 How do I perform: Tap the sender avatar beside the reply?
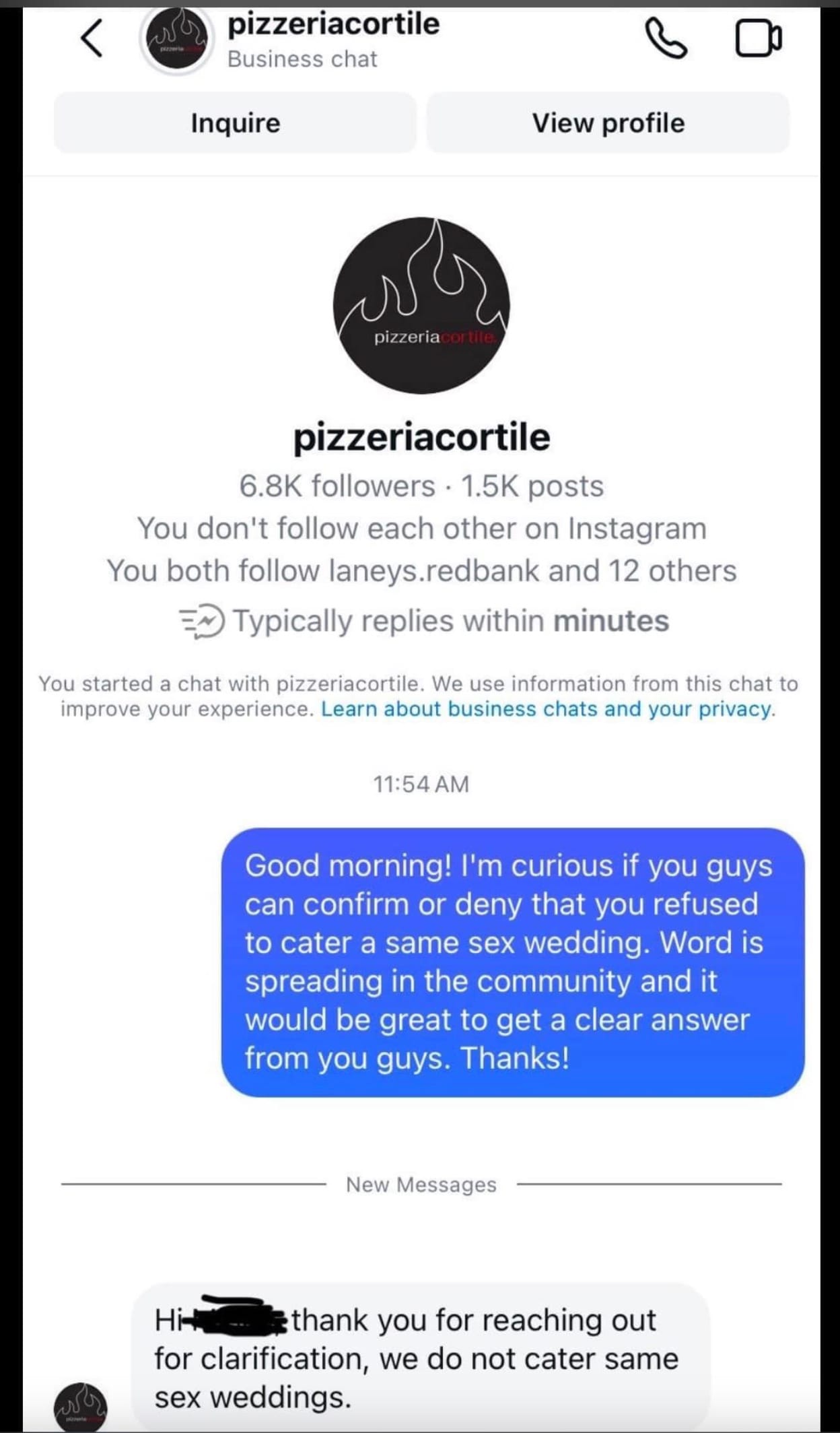pyautogui.click(x=81, y=1406)
